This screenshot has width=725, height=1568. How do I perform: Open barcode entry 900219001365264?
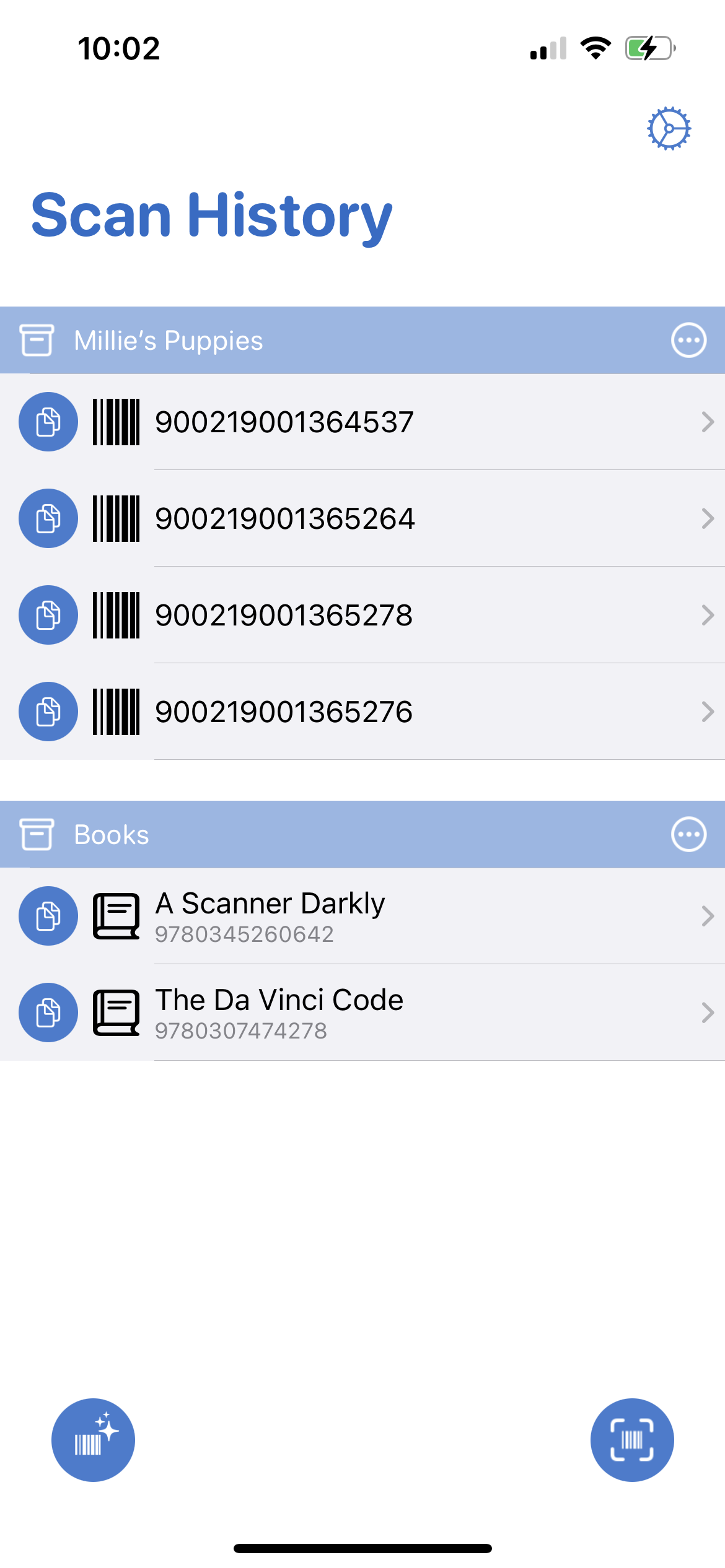(x=372, y=518)
